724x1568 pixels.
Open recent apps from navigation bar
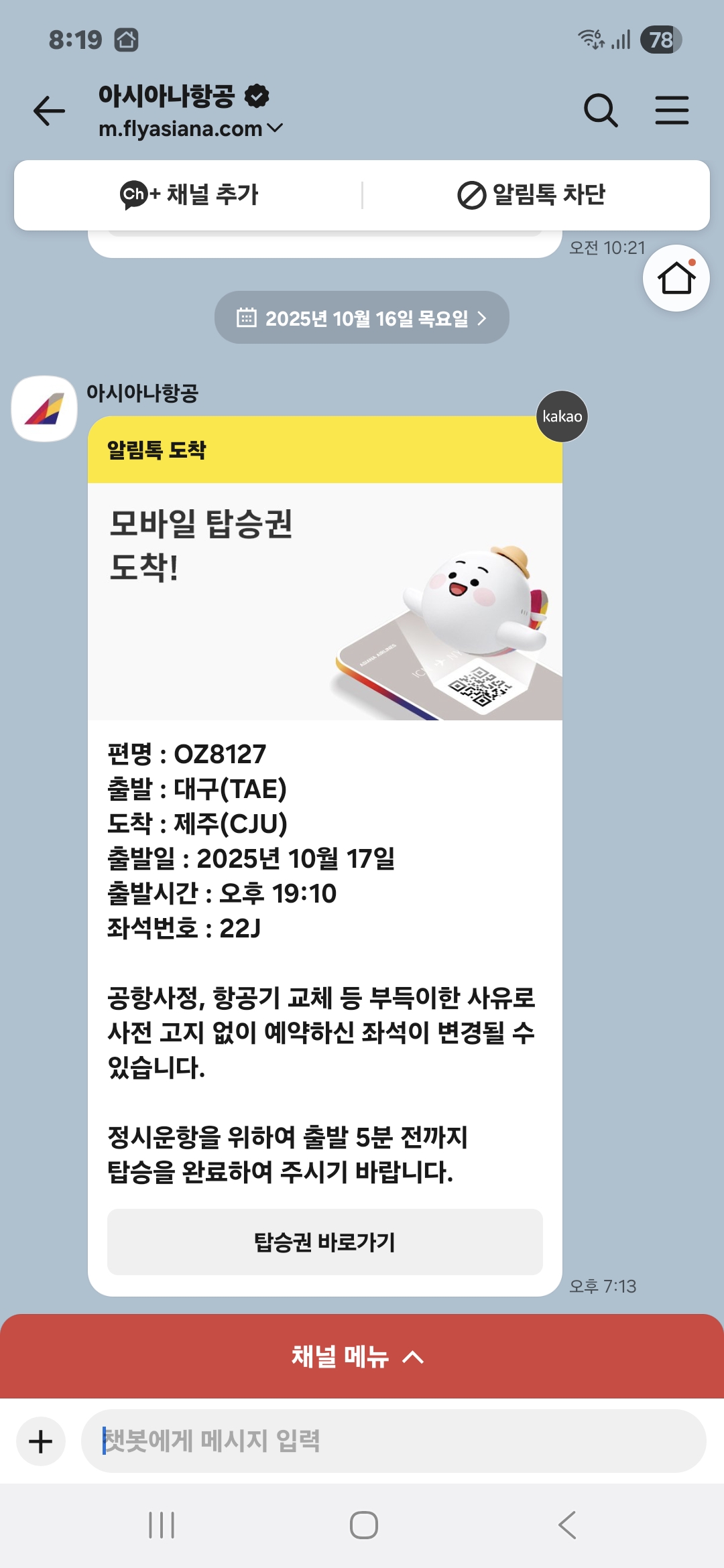pyautogui.click(x=162, y=1526)
